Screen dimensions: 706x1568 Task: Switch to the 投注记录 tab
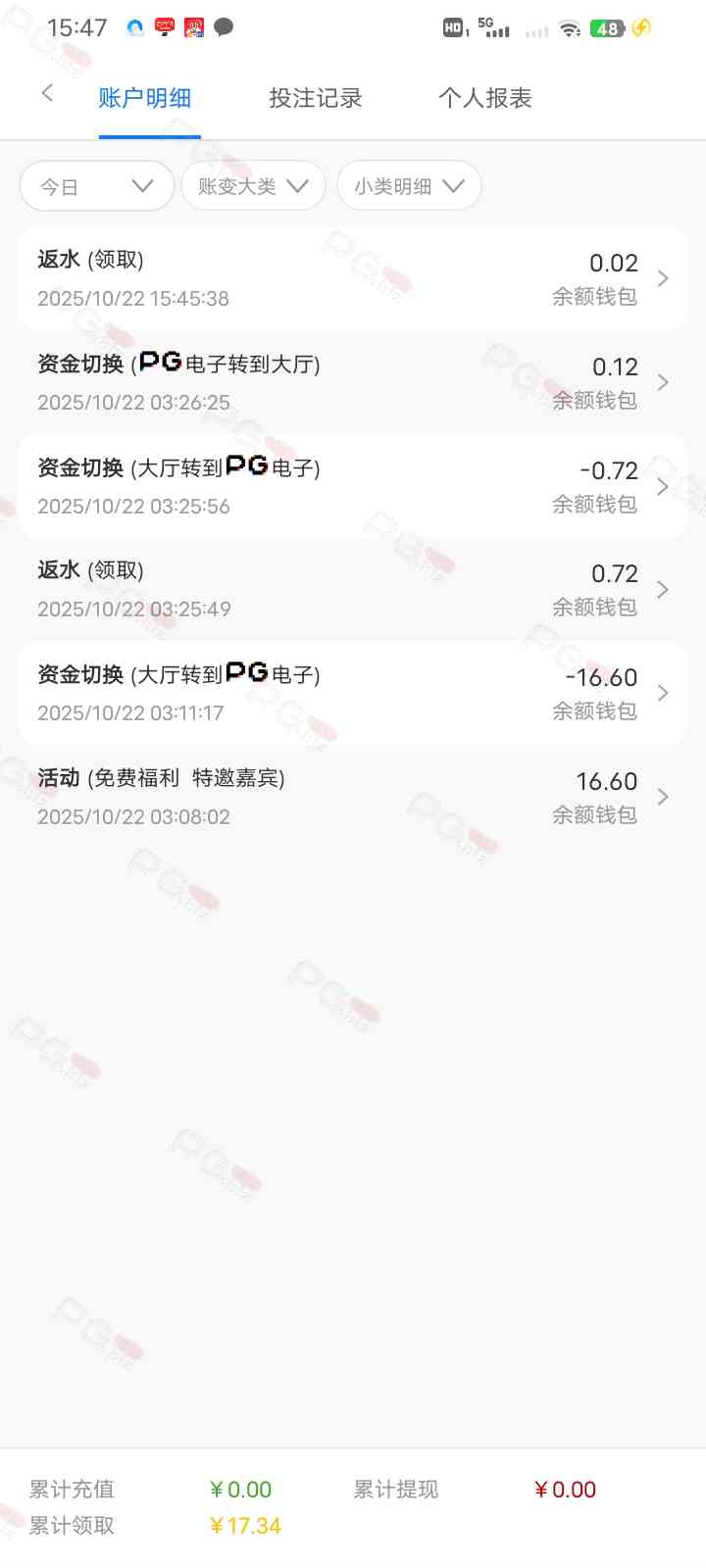point(315,98)
